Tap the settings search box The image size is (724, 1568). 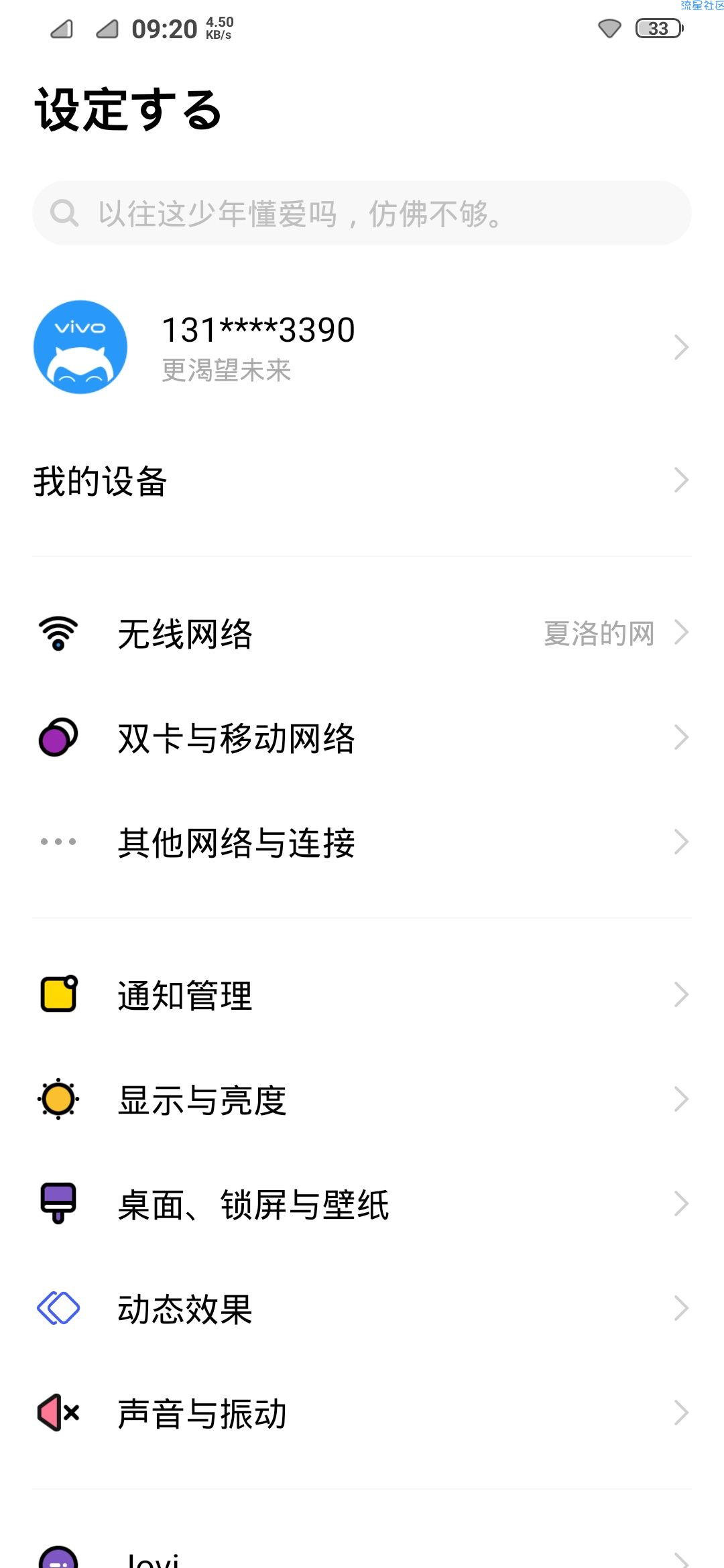click(x=362, y=213)
